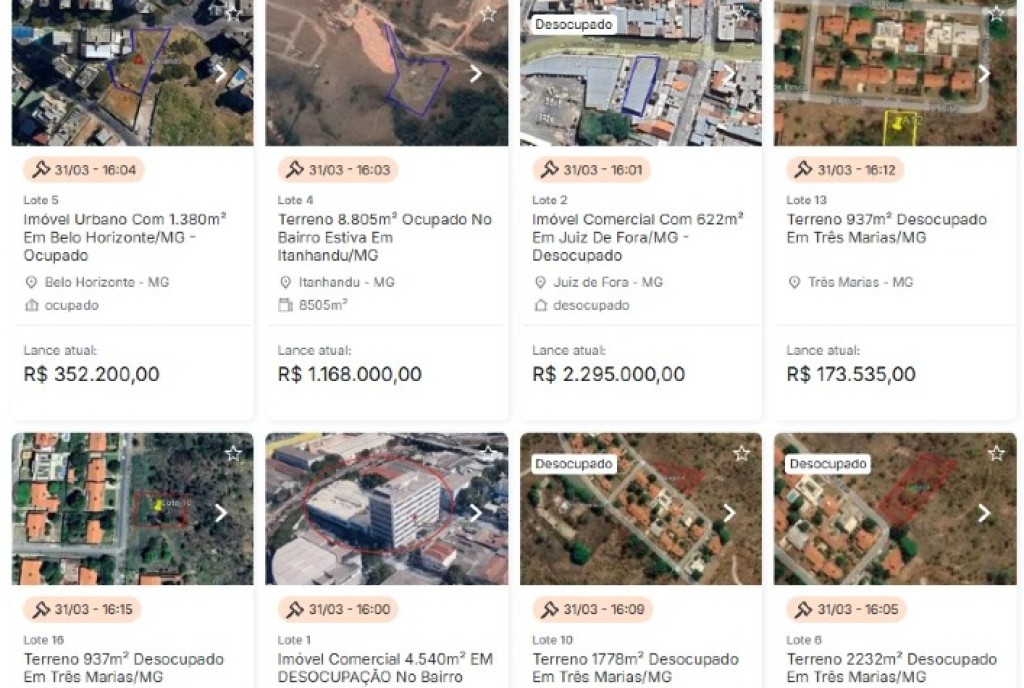Star the Lote 4 Itanhandu listing
Image resolution: width=1024 pixels, height=688 pixels.
(x=487, y=13)
